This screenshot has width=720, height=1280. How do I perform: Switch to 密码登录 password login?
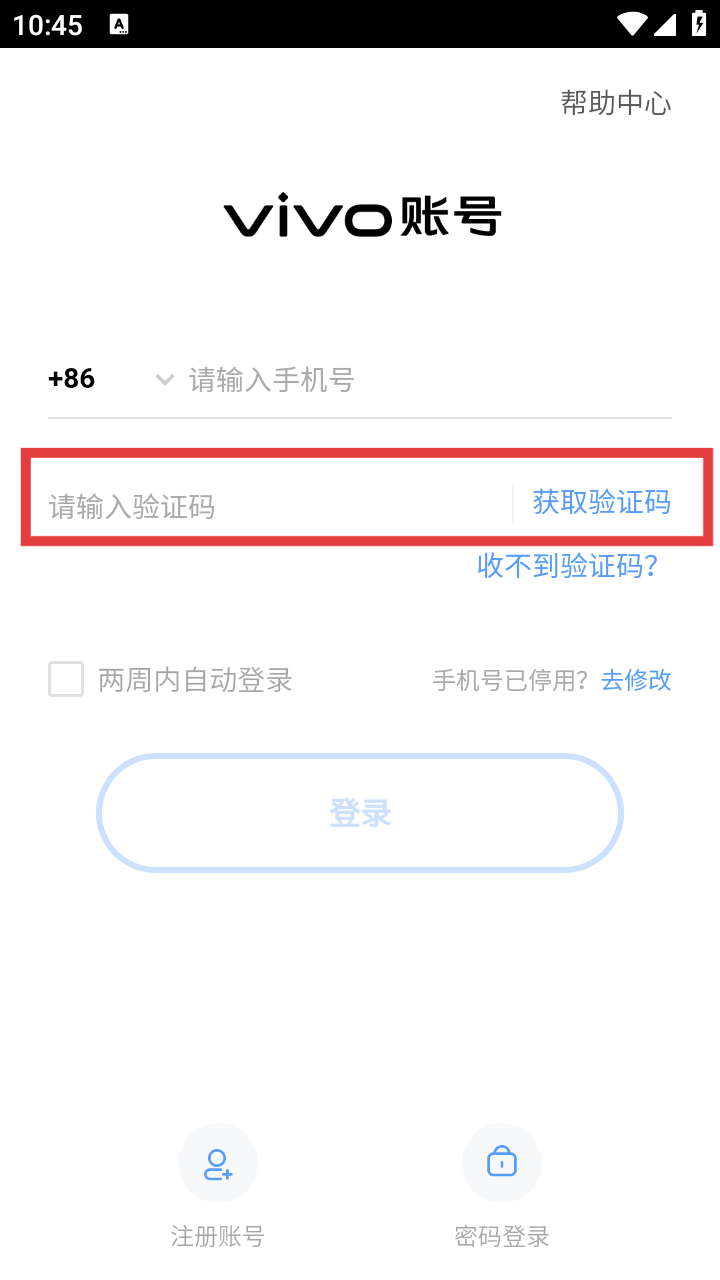(x=502, y=1186)
